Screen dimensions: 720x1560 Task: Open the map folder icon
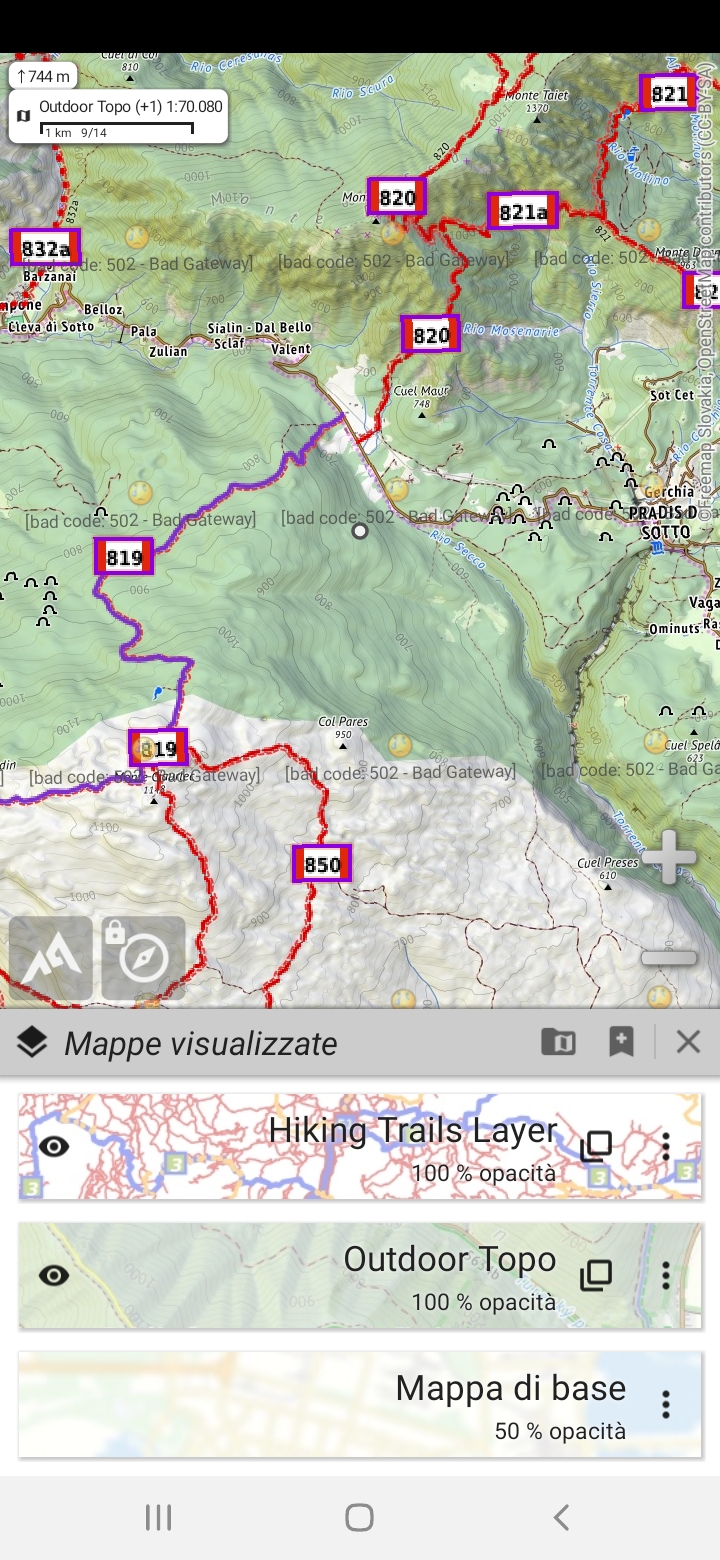pos(558,1042)
